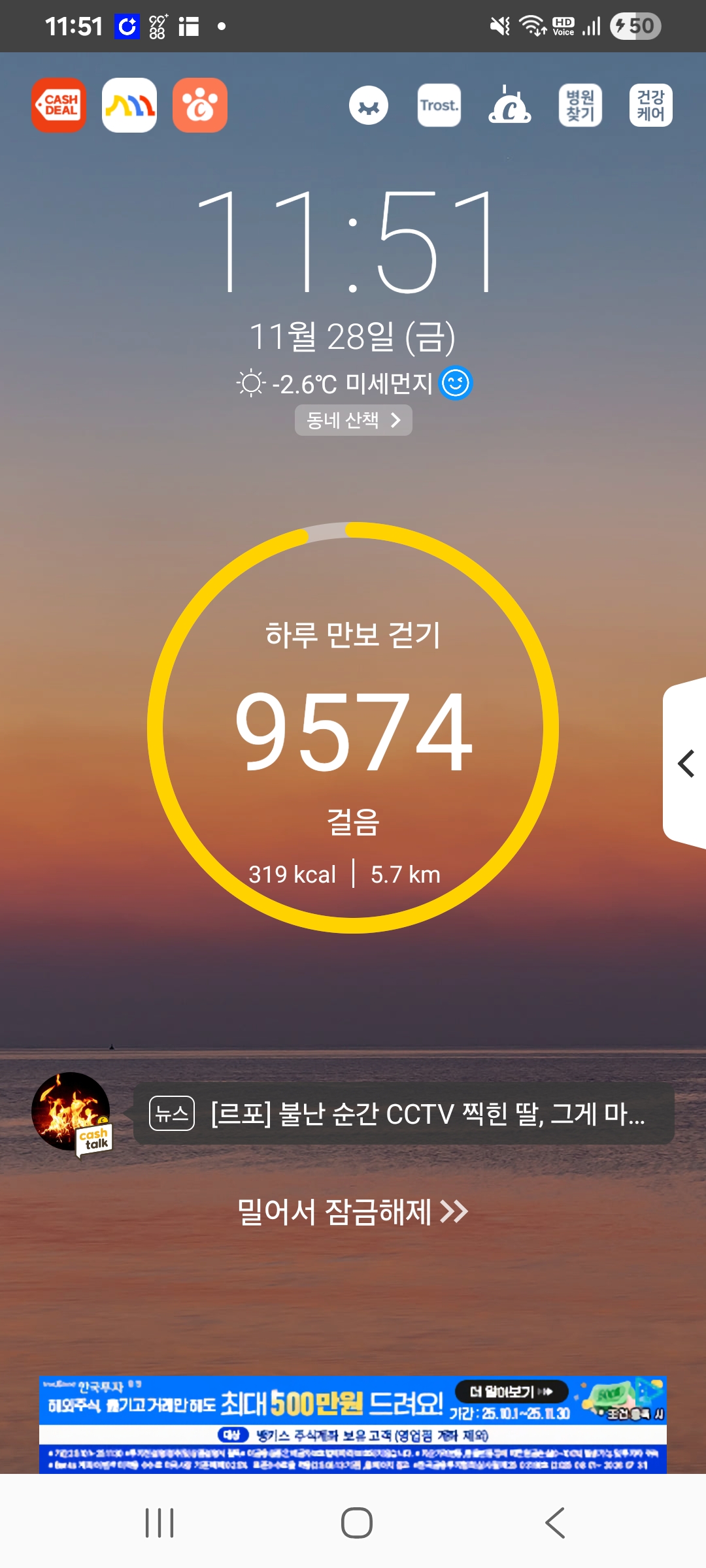Screen dimensions: 706x1568
Task: Read the 뉴스 article about CCTV fire
Action: (403, 1113)
